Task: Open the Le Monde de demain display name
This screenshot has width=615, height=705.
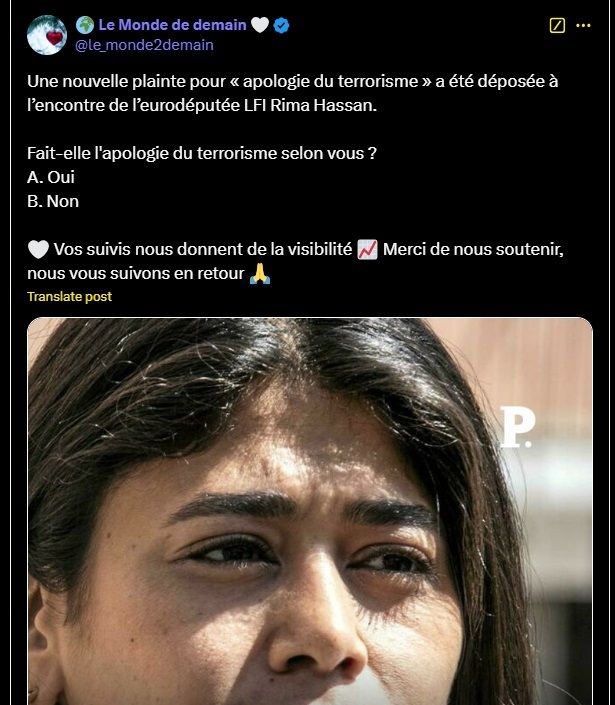Action: click(171, 25)
